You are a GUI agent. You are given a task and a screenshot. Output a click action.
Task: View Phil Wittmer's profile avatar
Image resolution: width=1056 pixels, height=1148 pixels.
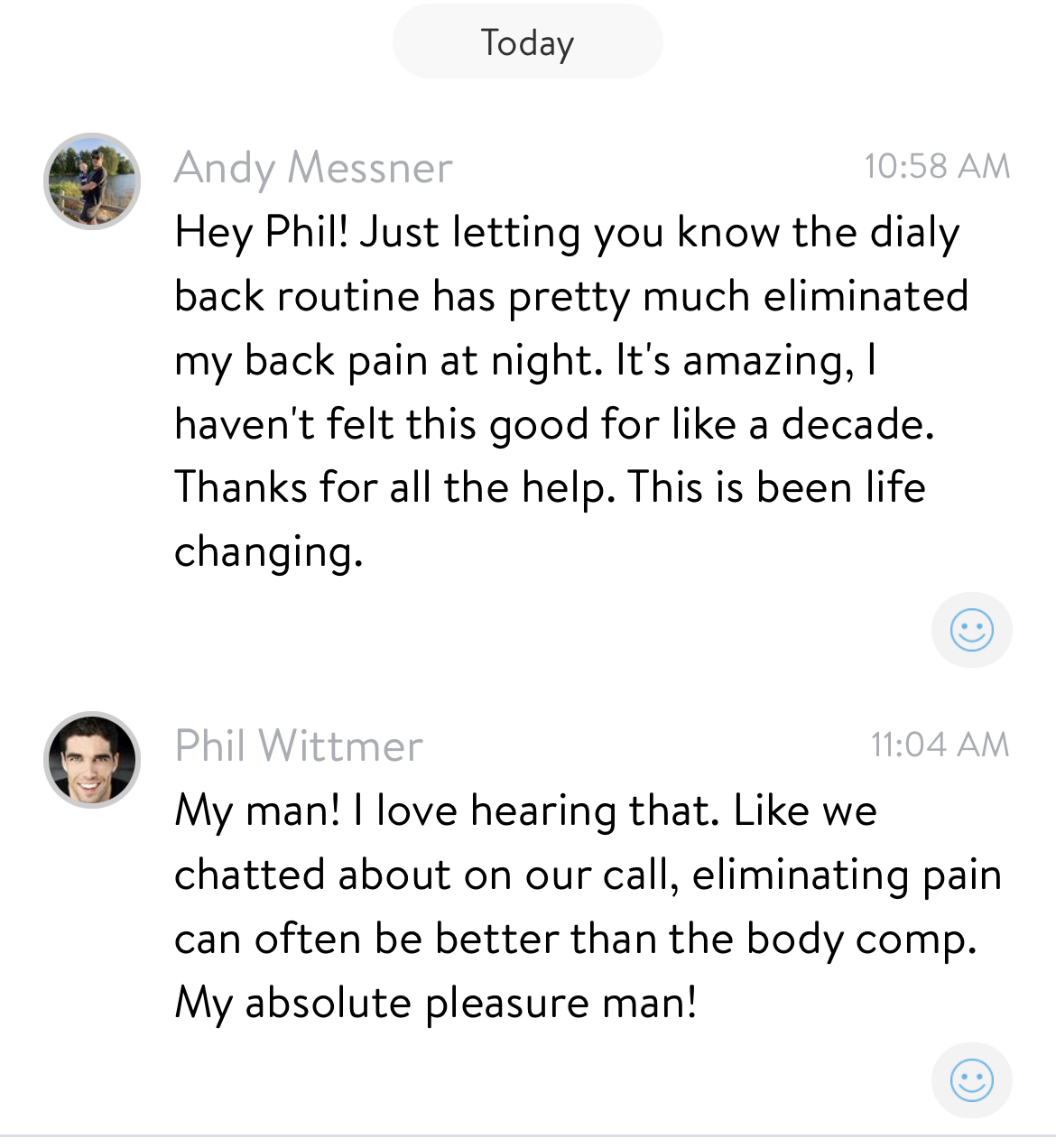click(92, 760)
